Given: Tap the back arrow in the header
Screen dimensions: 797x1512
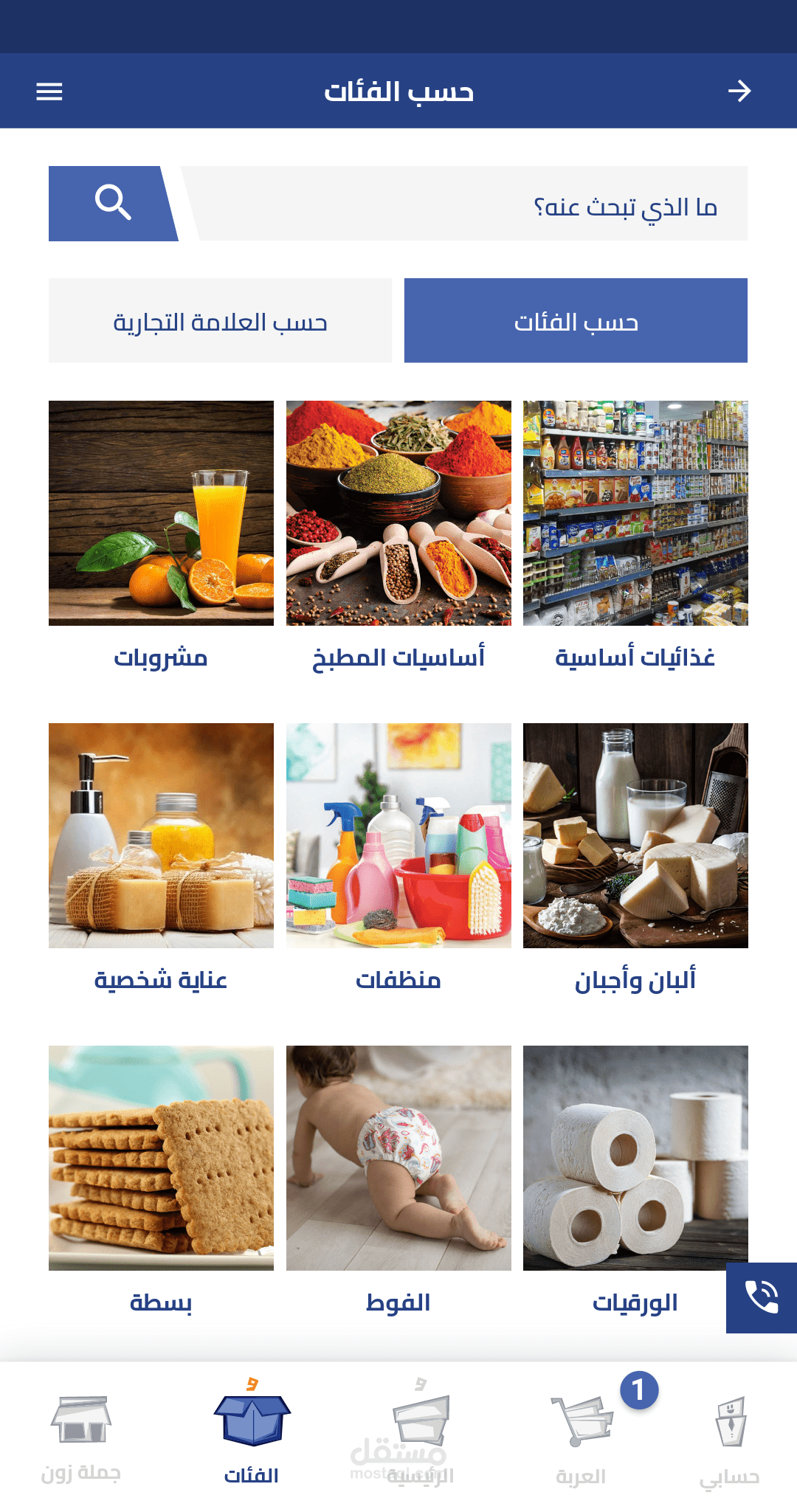Looking at the screenshot, I should point(739,91).
